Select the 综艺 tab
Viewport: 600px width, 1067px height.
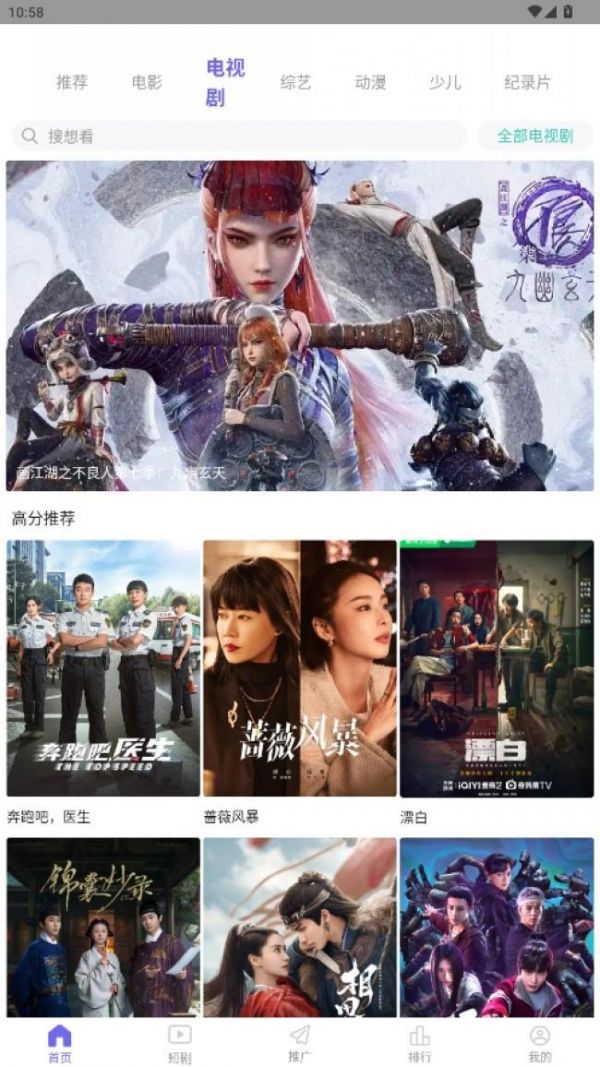point(296,82)
